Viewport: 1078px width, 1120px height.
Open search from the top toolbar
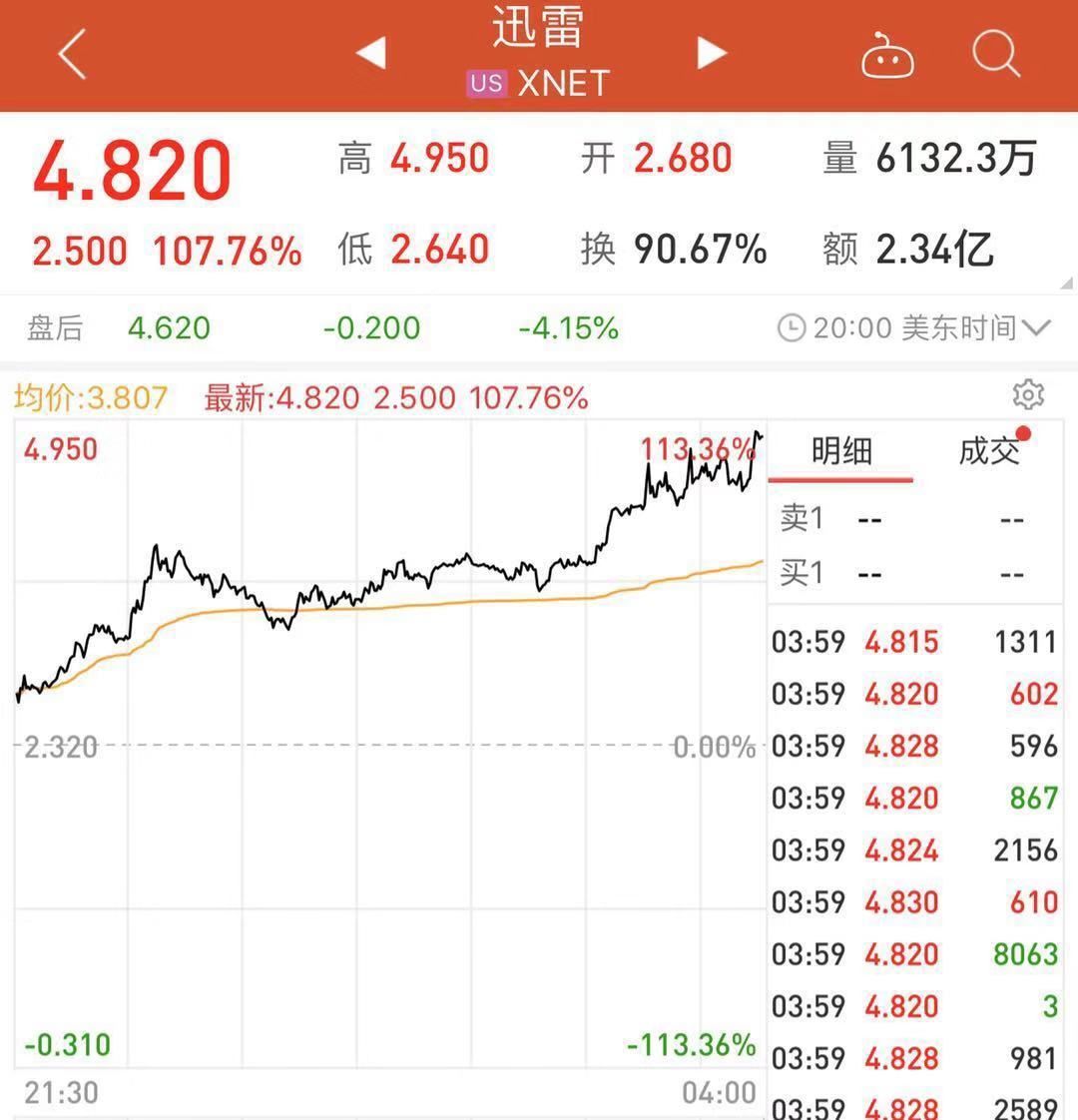coord(995,55)
